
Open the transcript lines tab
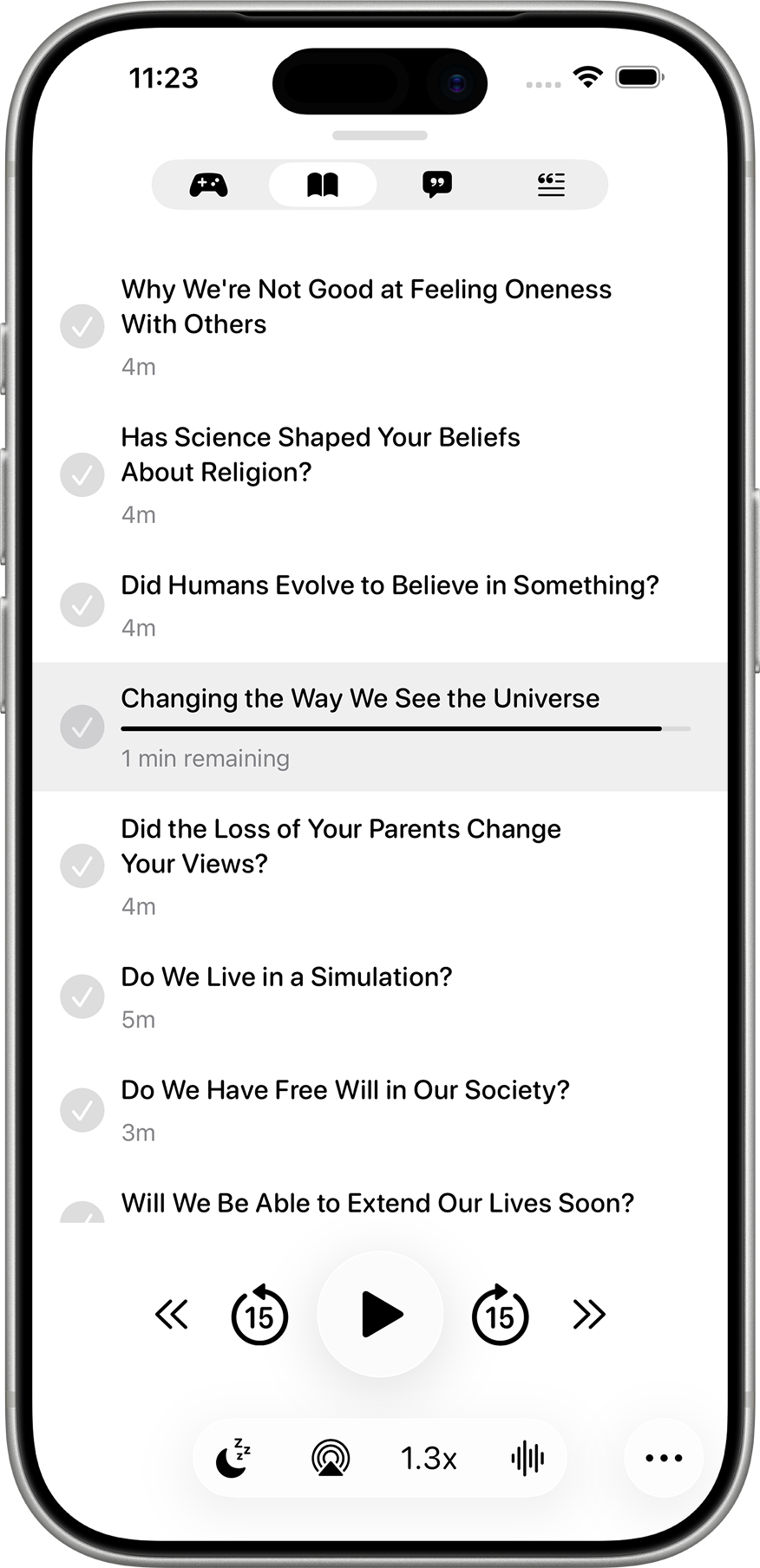[x=551, y=185]
